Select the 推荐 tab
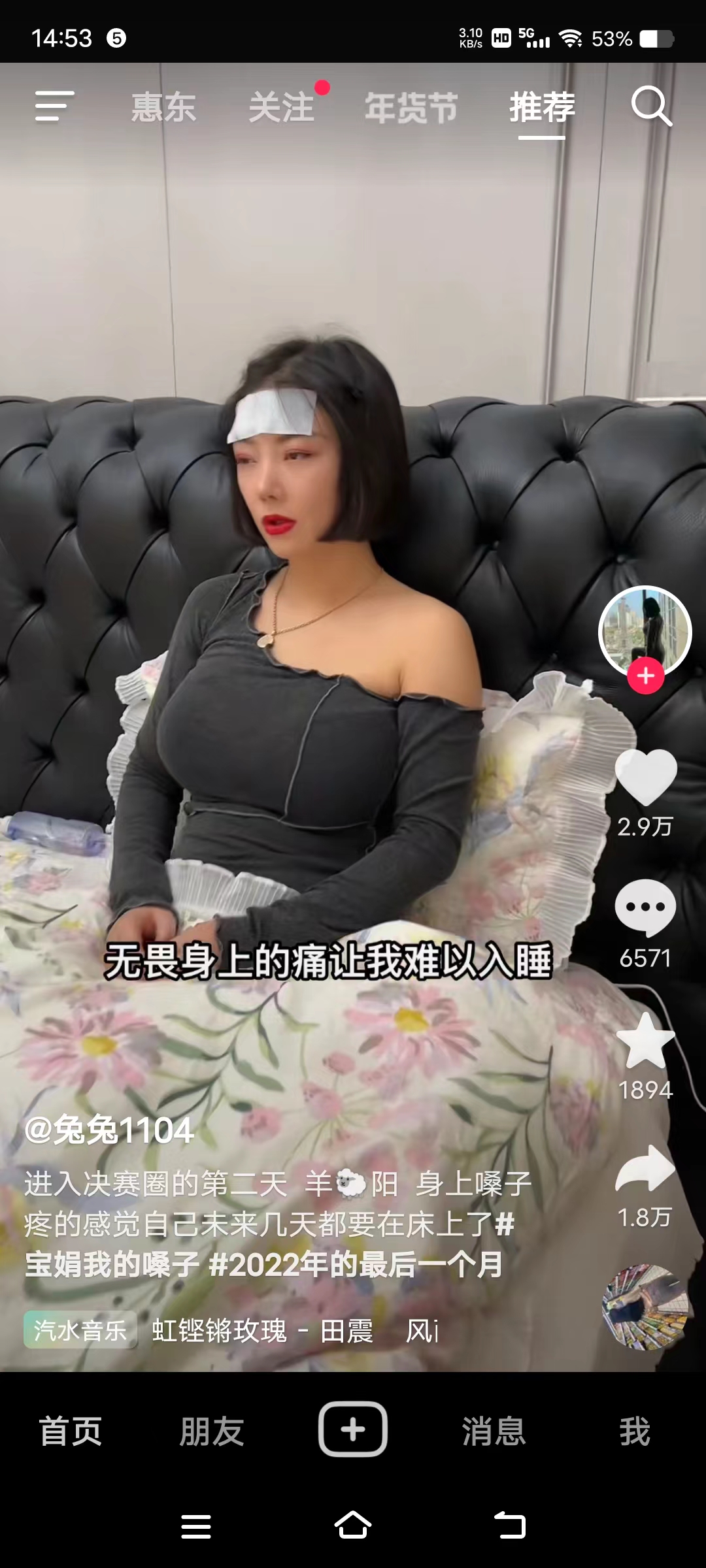Image resolution: width=706 pixels, height=1568 pixels. pyautogui.click(x=542, y=108)
